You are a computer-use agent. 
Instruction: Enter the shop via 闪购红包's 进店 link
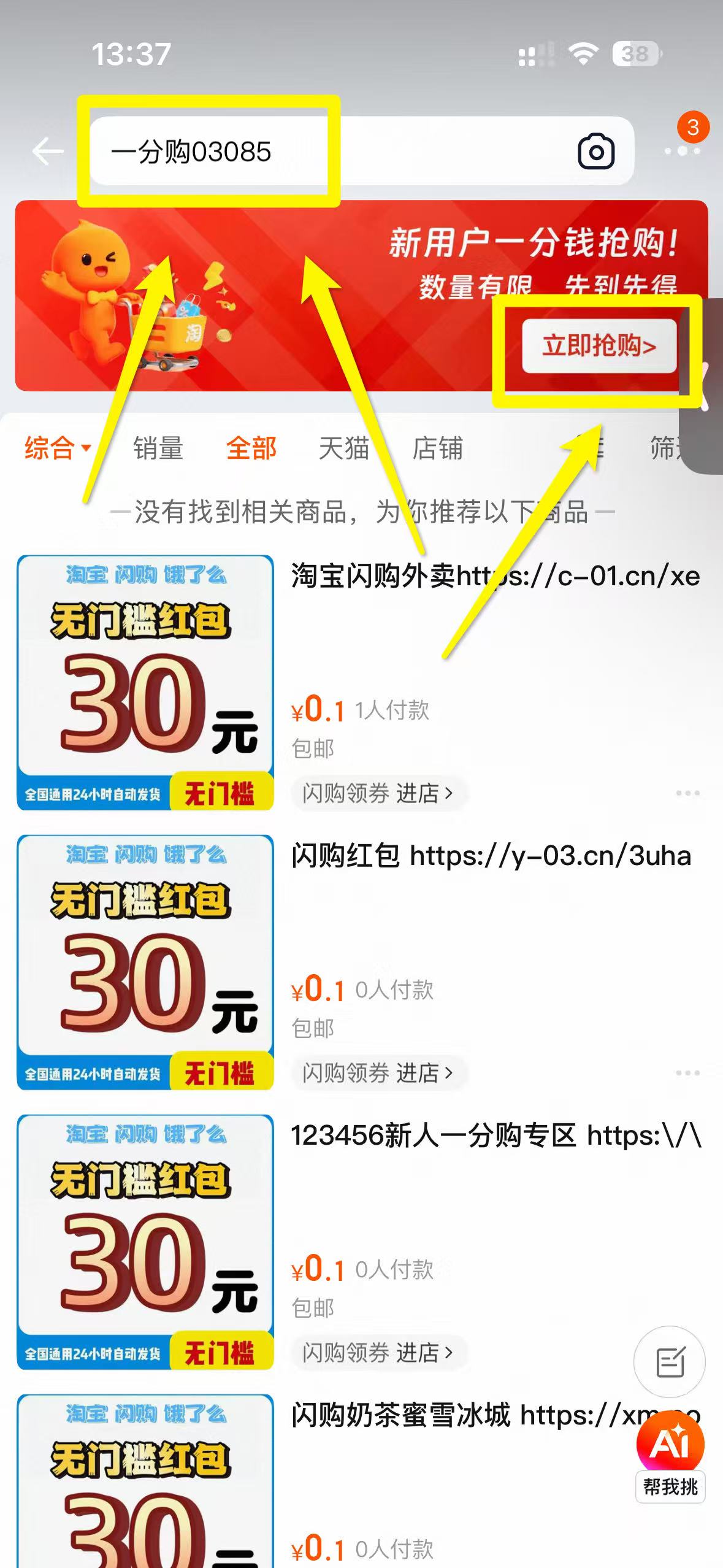tap(424, 1073)
